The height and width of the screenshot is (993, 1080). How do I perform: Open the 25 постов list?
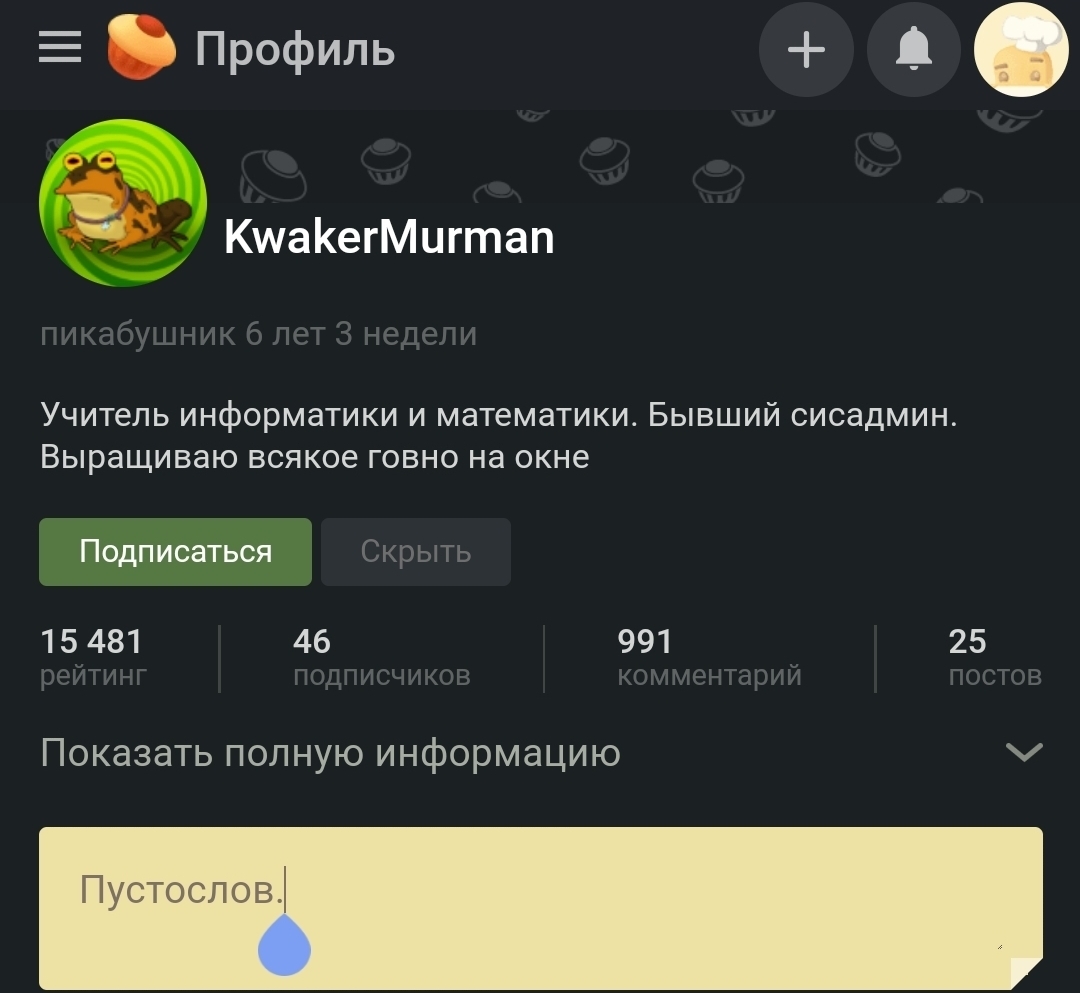[x=994, y=658]
